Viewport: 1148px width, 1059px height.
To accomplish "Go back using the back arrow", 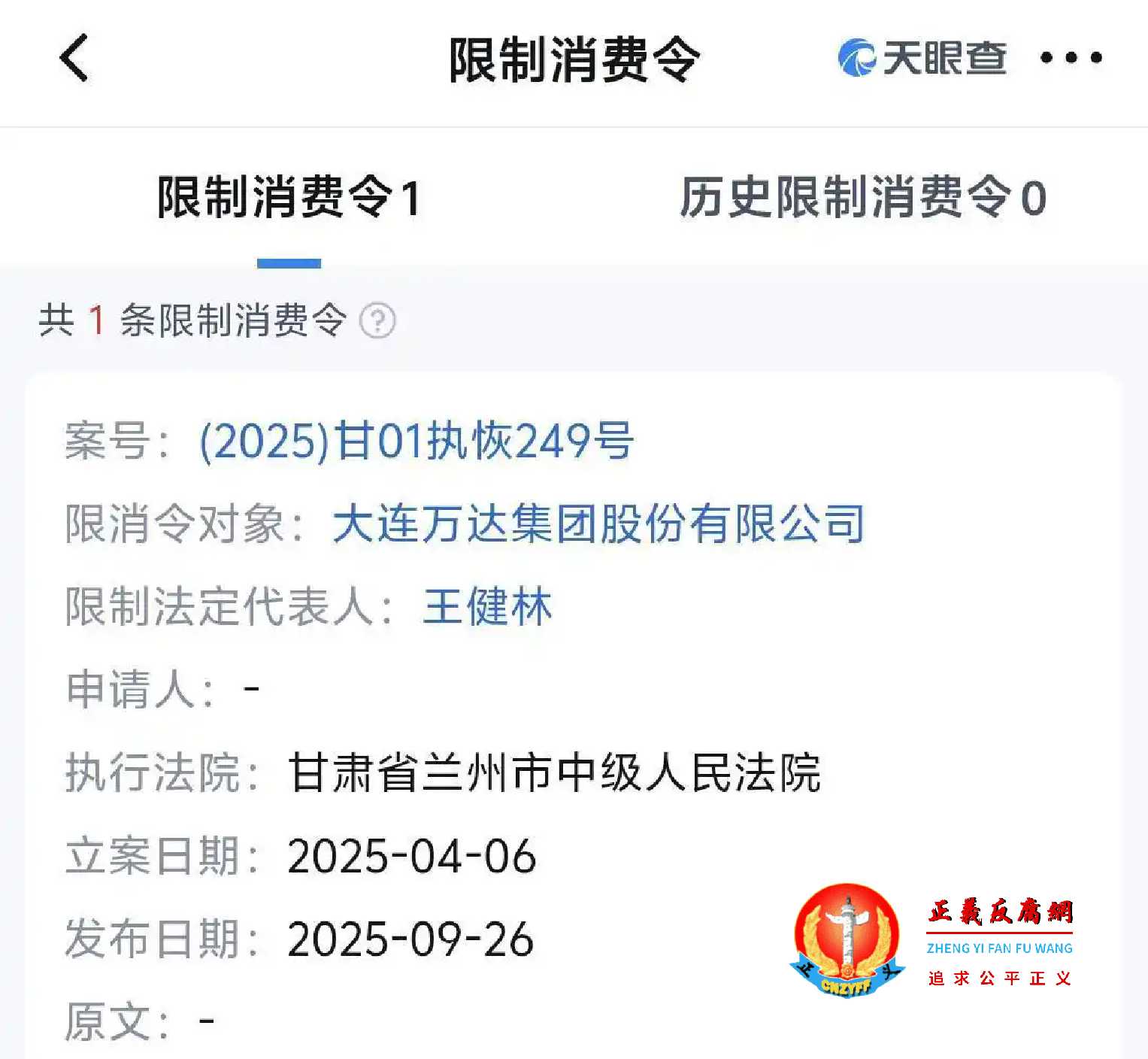I will (x=74, y=58).
